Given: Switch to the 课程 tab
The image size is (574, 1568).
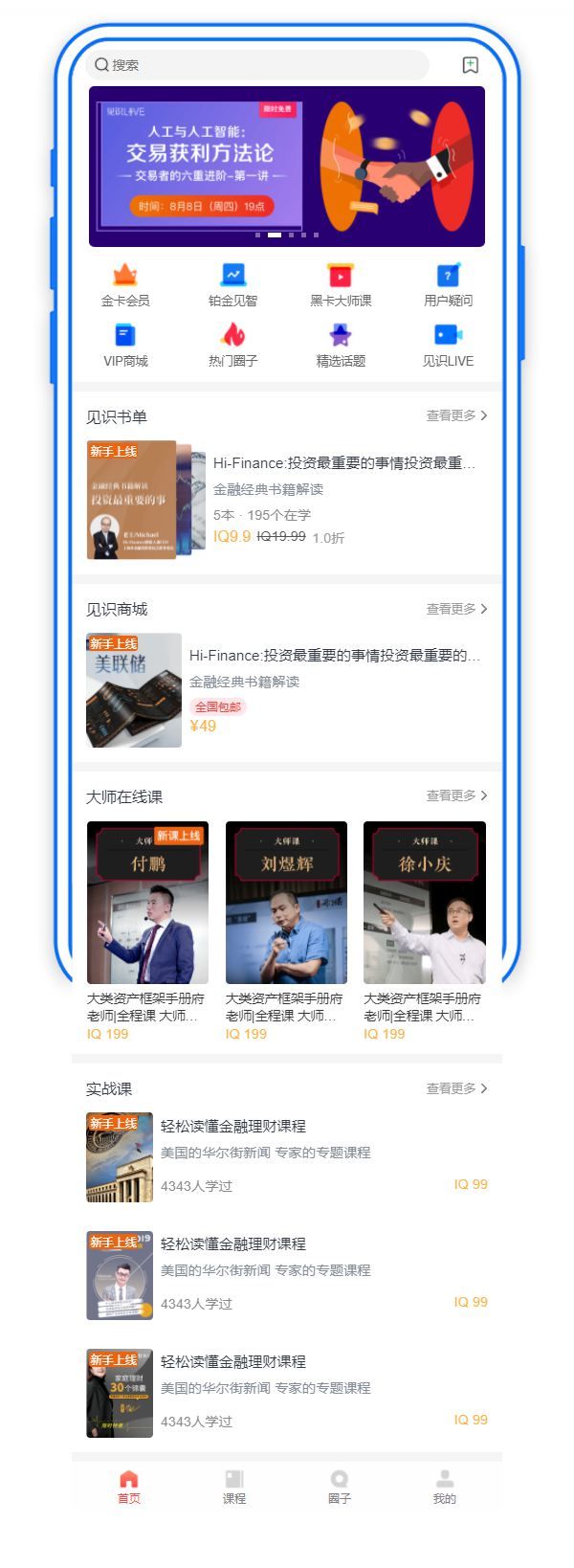Looking at the screenshot, I should [x=234, y=1487].
